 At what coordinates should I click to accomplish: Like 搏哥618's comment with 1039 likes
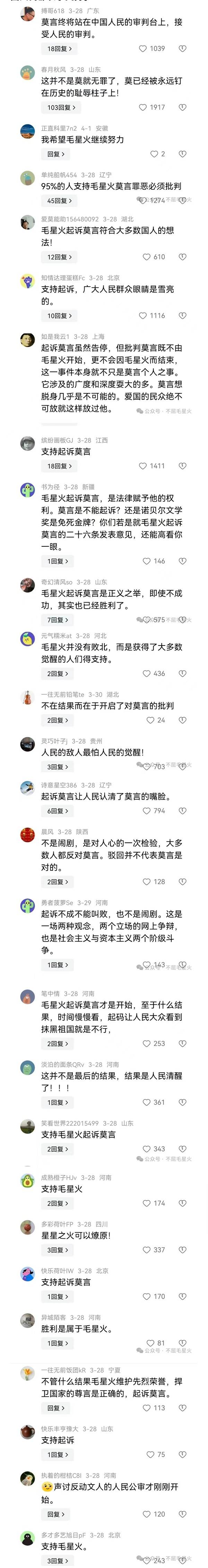pos(143,49)
